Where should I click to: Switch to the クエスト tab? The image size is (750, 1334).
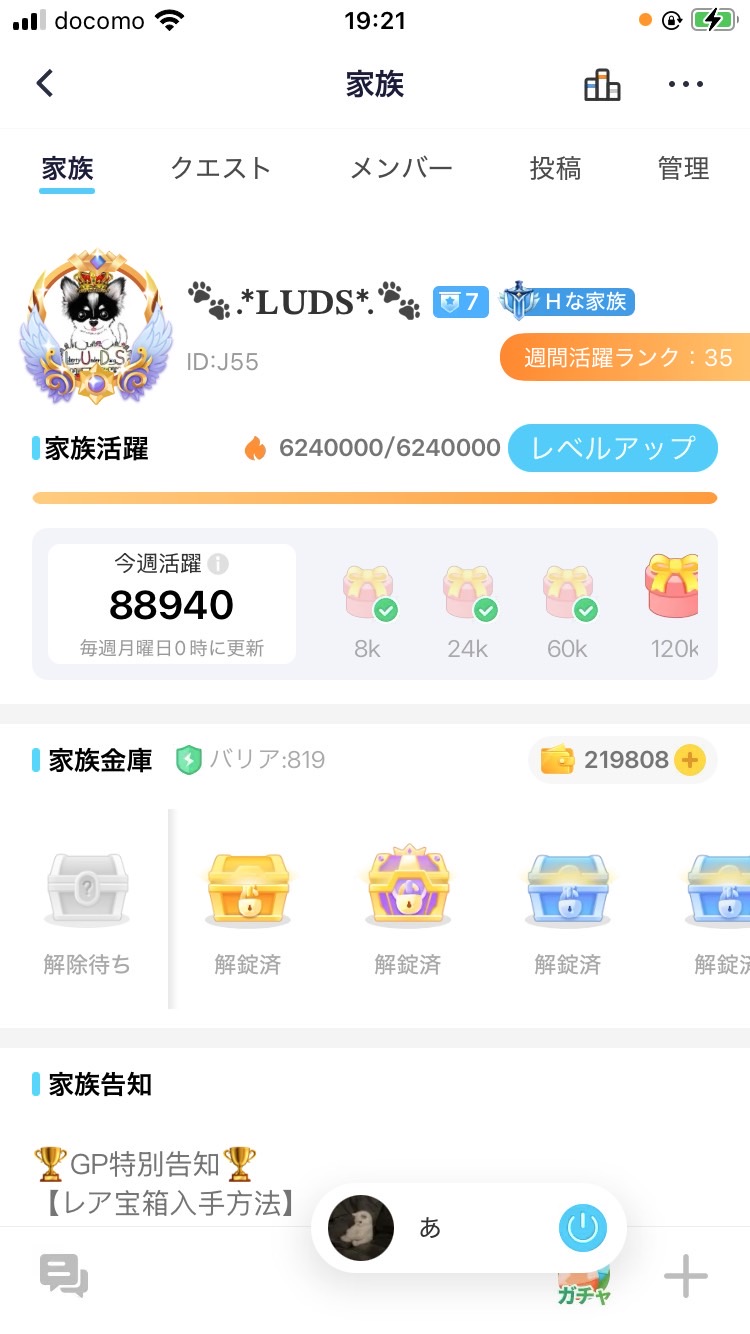click(x=221, y=168)
